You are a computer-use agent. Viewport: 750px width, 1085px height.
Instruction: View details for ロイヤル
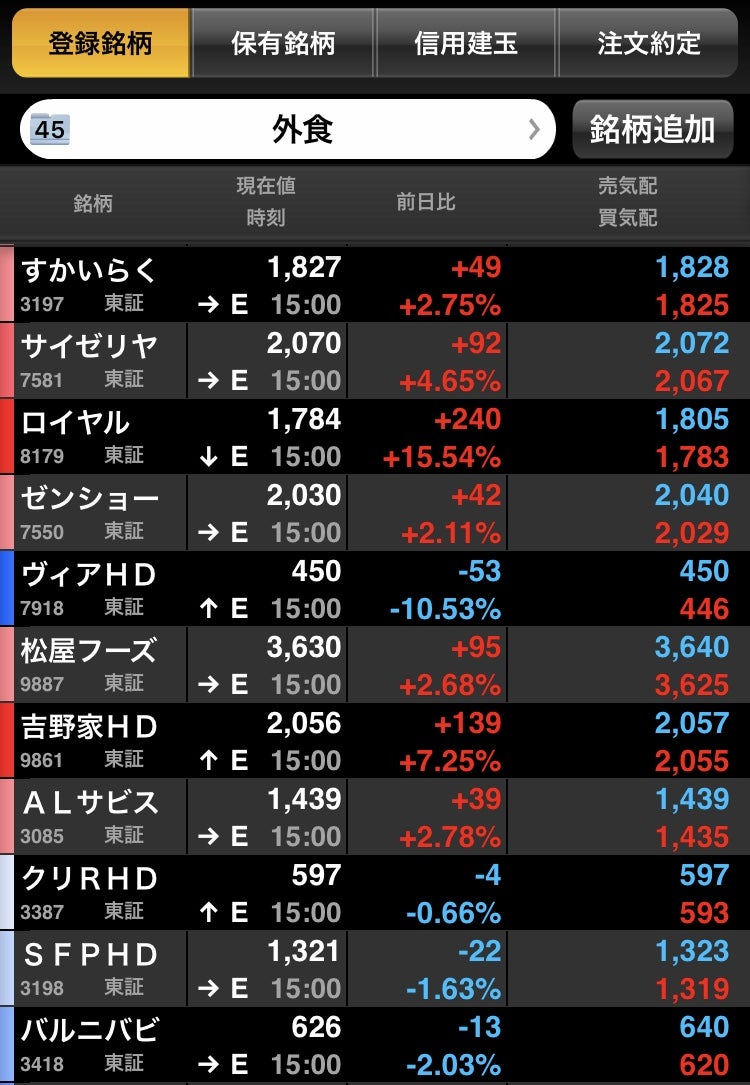click(x=375, y=437)
